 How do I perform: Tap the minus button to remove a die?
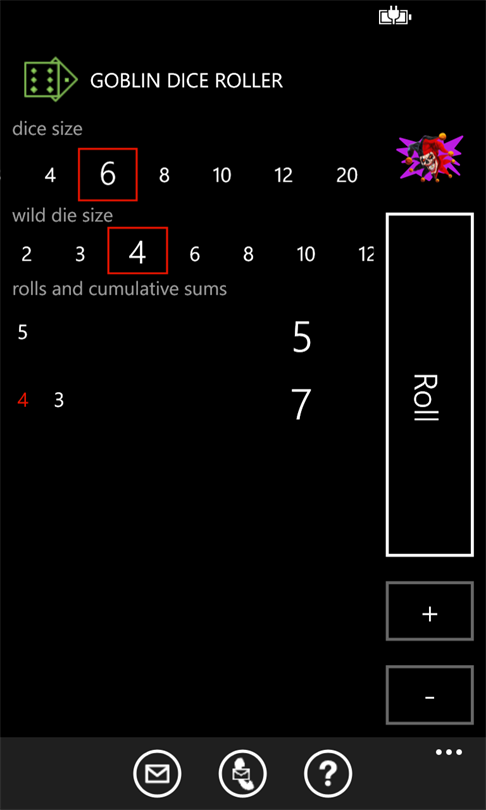430,695
